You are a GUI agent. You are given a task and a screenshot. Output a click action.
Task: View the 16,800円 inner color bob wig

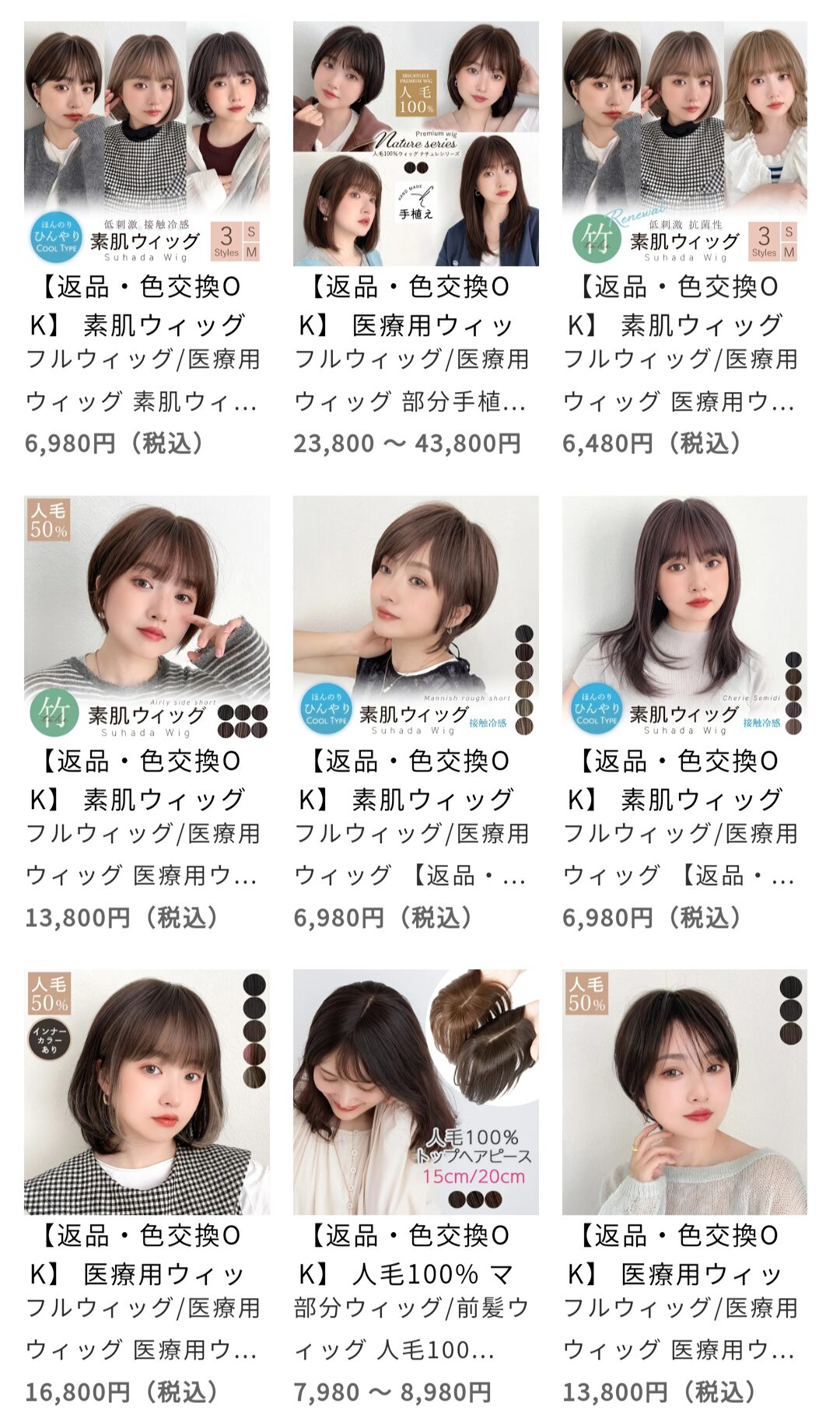point(147,1092)
